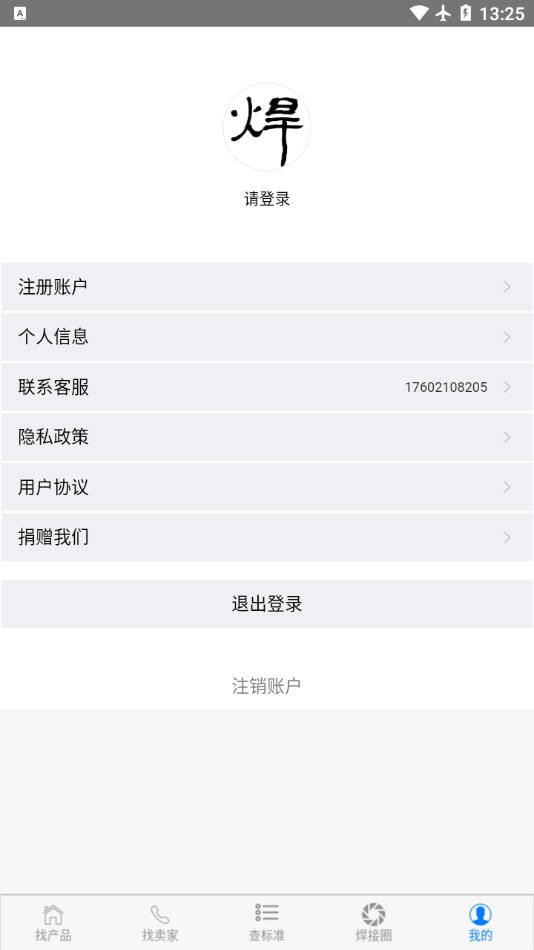Open the 注册账户 row
Image resolution: width=534 pixels, height=950 pixels.
[x=267, y=287]
